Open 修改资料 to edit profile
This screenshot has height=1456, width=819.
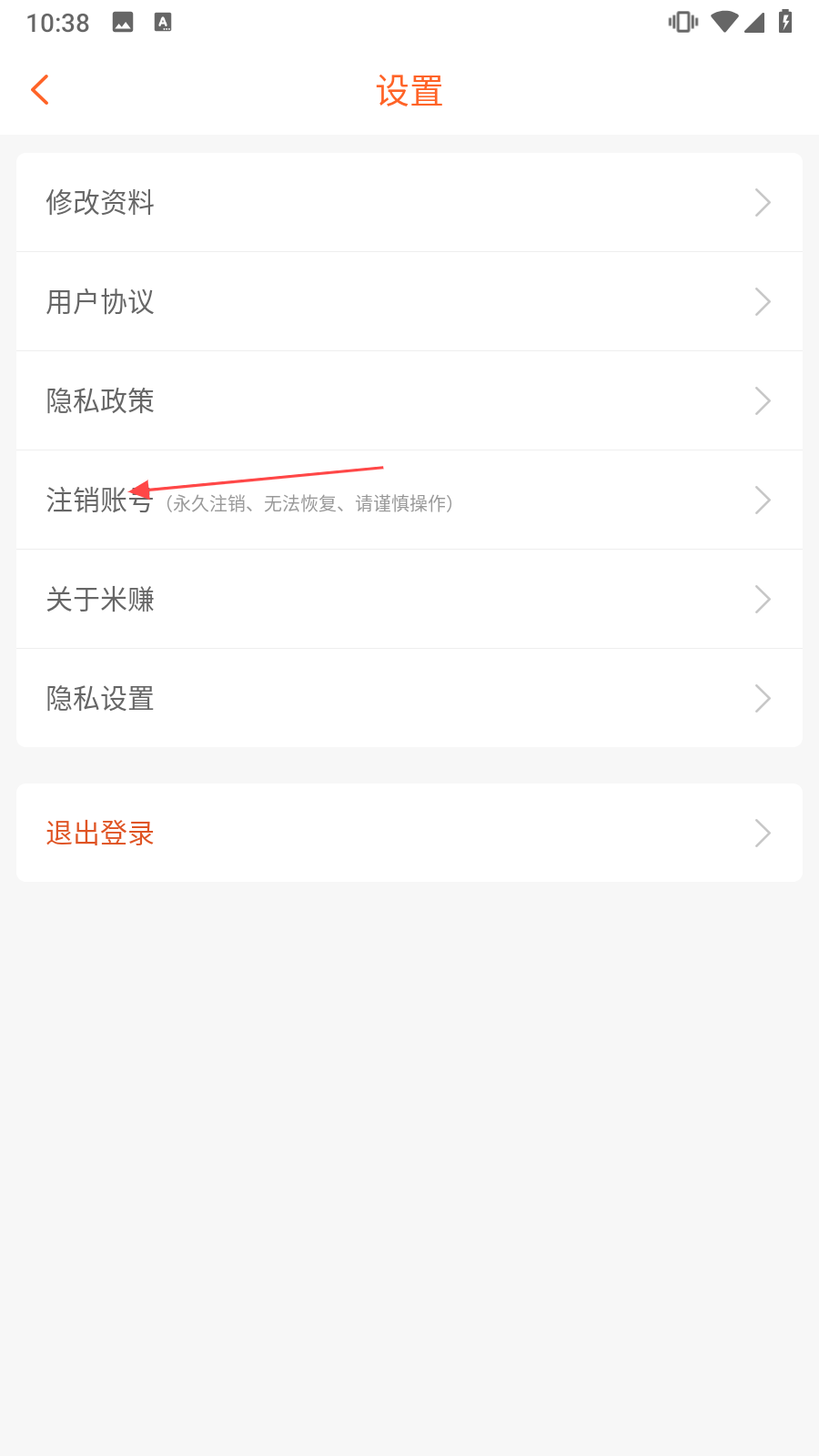pos(409,202)
